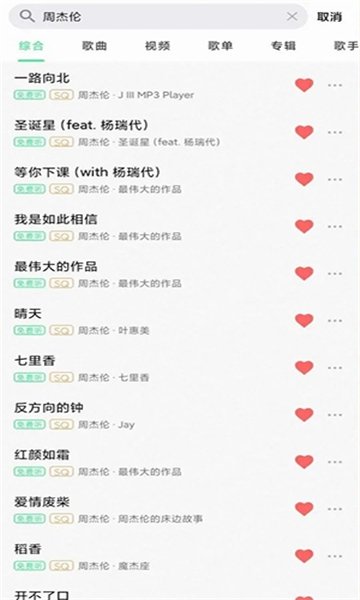The height and width of the screenshot is (600, 360).
Task: Switch to the 歌曲 tab
Action: 94,46
